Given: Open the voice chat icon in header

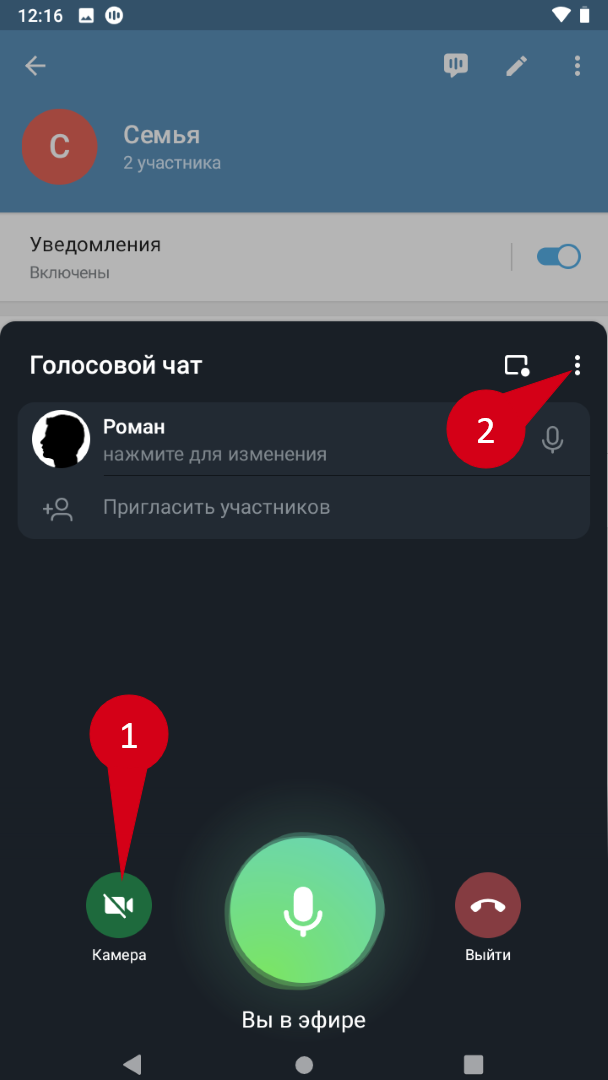Looking at the screenshot, I should (x=456, y=66).
